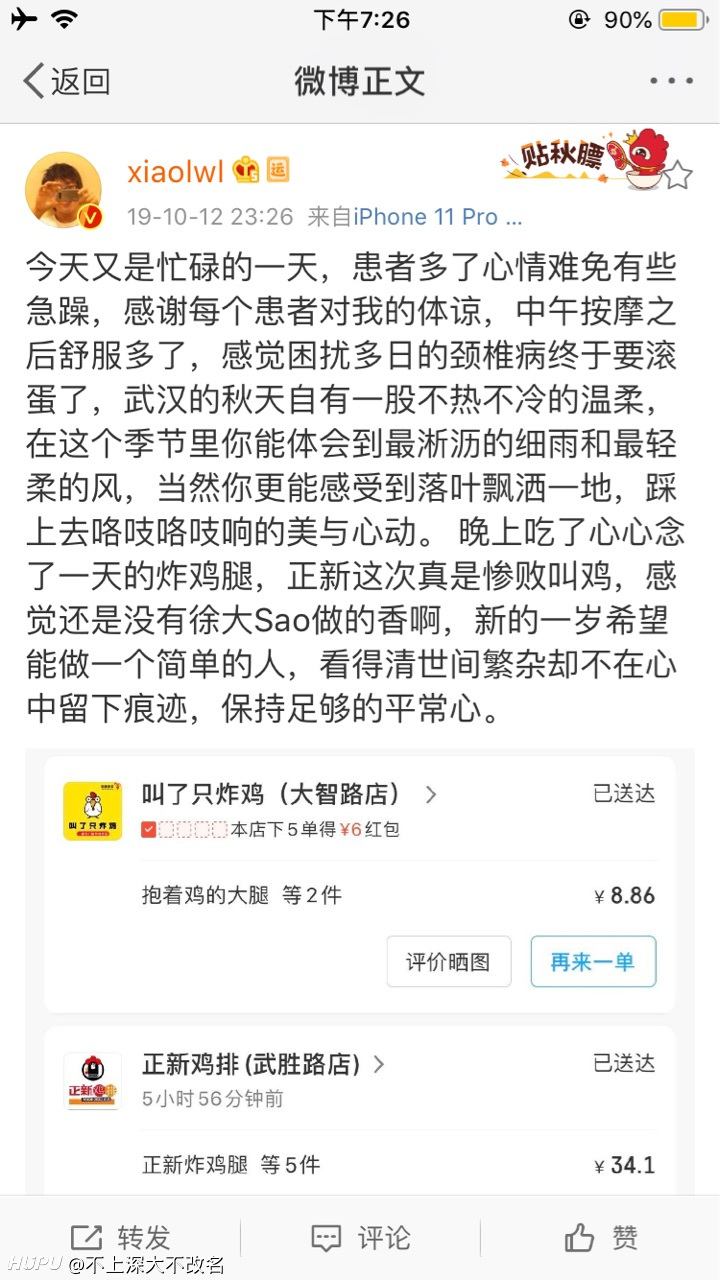
Task: Go back using the 返回 button
Action: (x=66, y=81)
